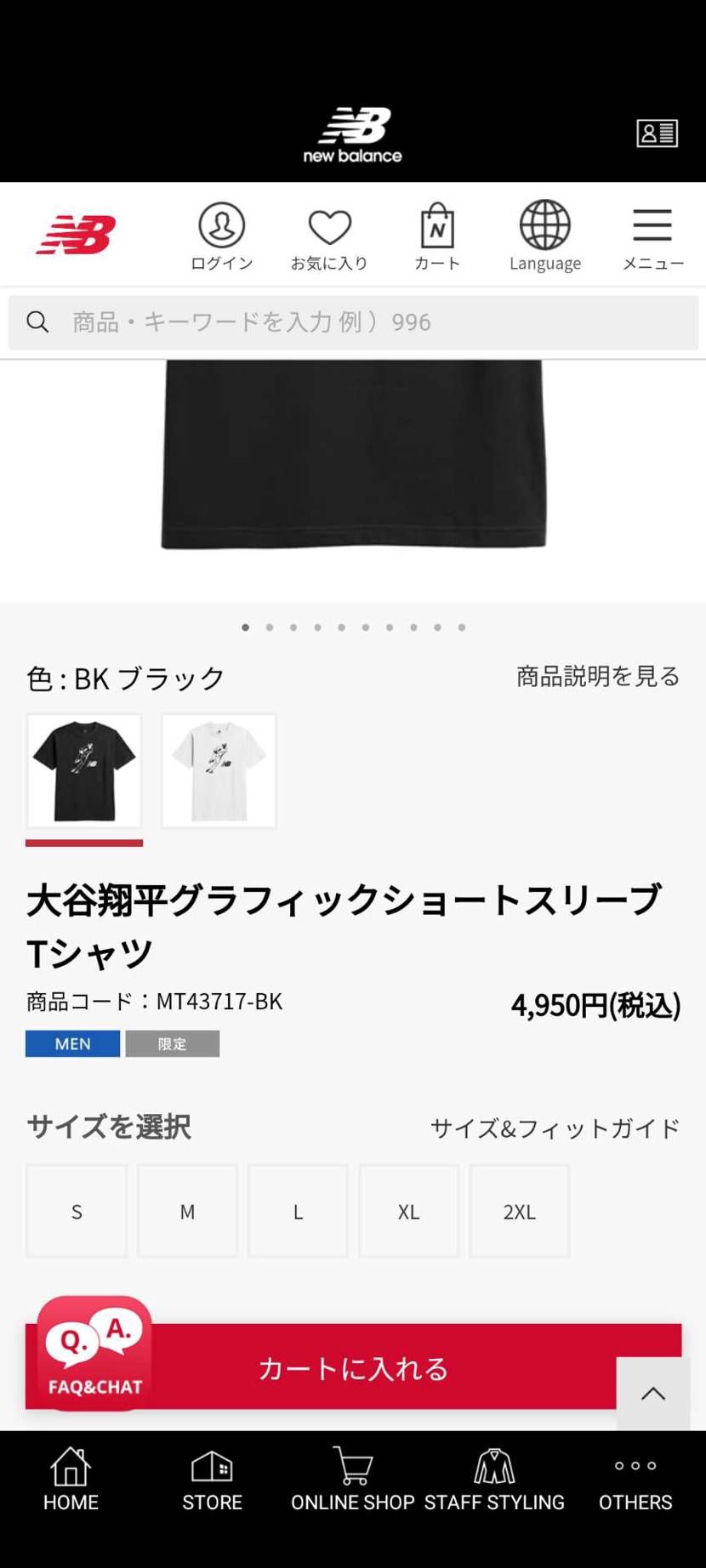The height and width of the screenshot is (1568, 706).
Task: Open the Language globe icon
Action: coord(544,224)
